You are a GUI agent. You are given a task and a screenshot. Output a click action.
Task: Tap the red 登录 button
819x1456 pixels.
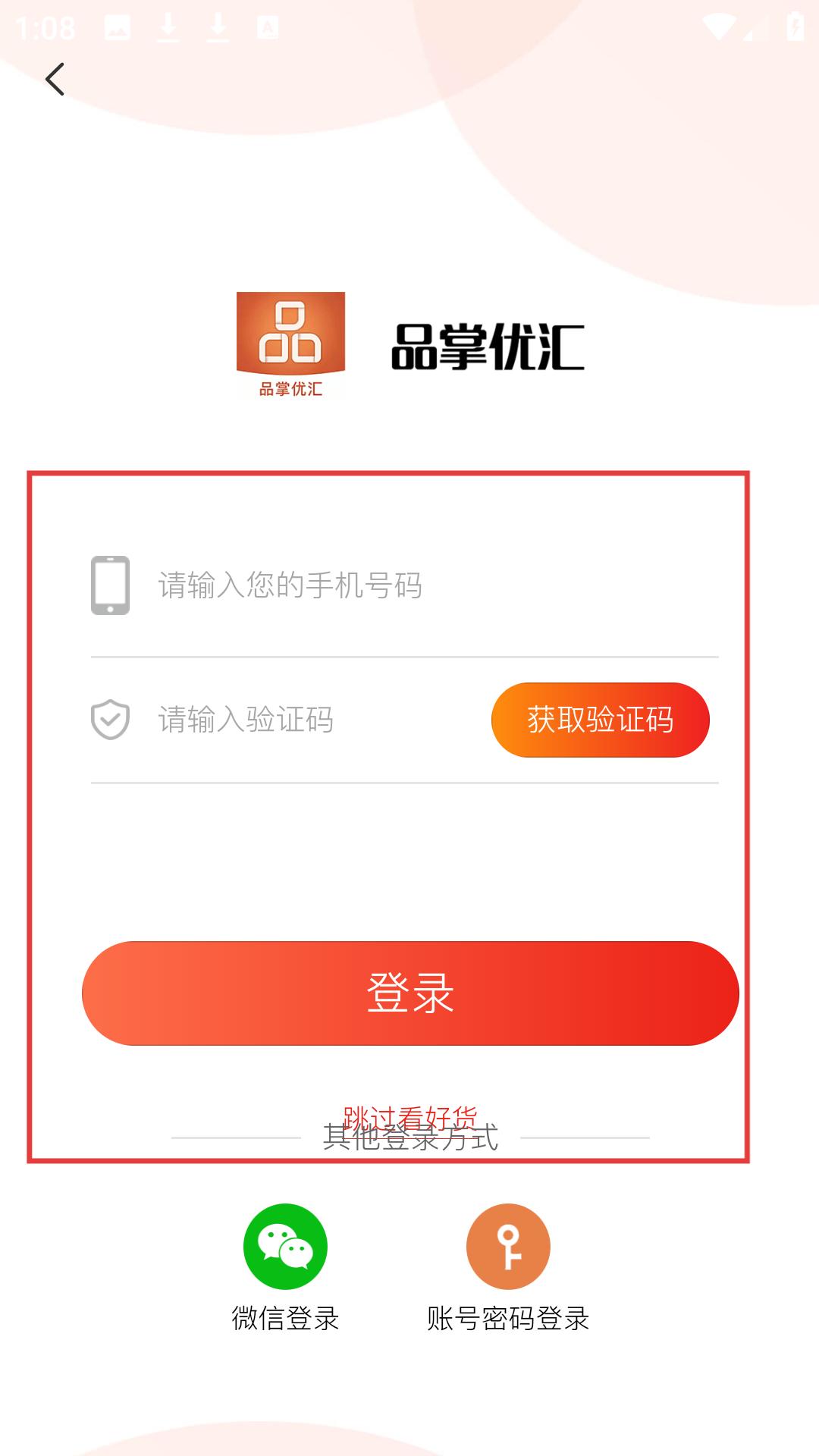(x=410, y=993)
